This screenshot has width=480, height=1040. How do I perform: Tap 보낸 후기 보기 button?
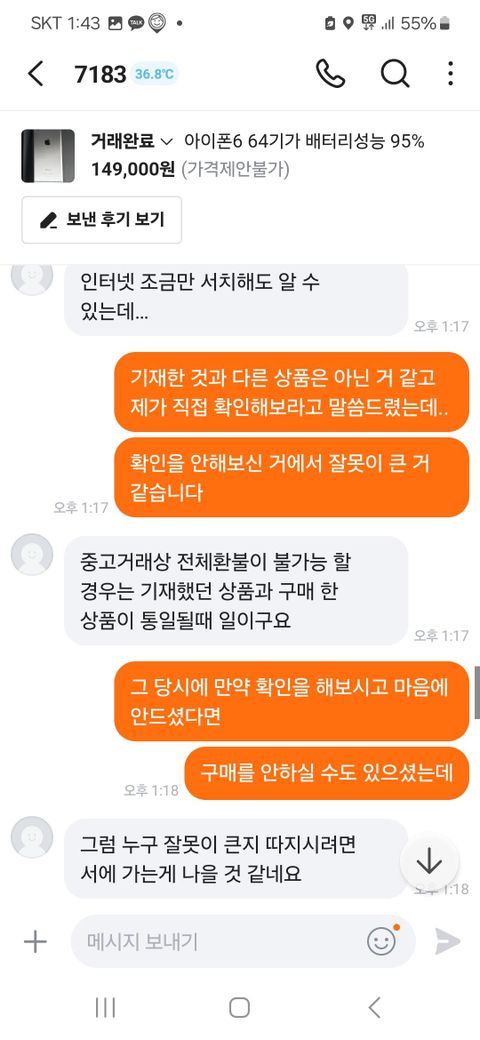(x=101, y=220)
